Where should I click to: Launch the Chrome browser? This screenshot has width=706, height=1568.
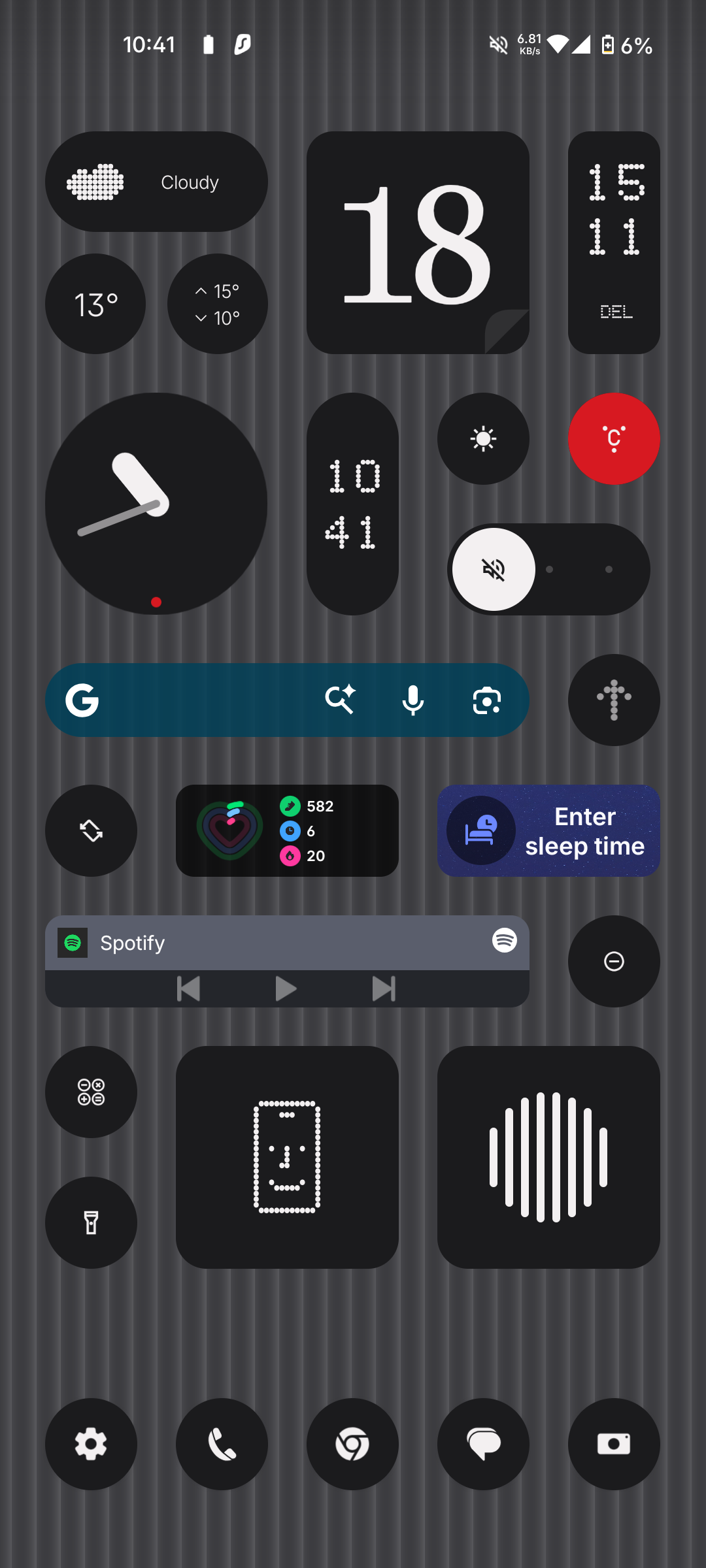352,1444
